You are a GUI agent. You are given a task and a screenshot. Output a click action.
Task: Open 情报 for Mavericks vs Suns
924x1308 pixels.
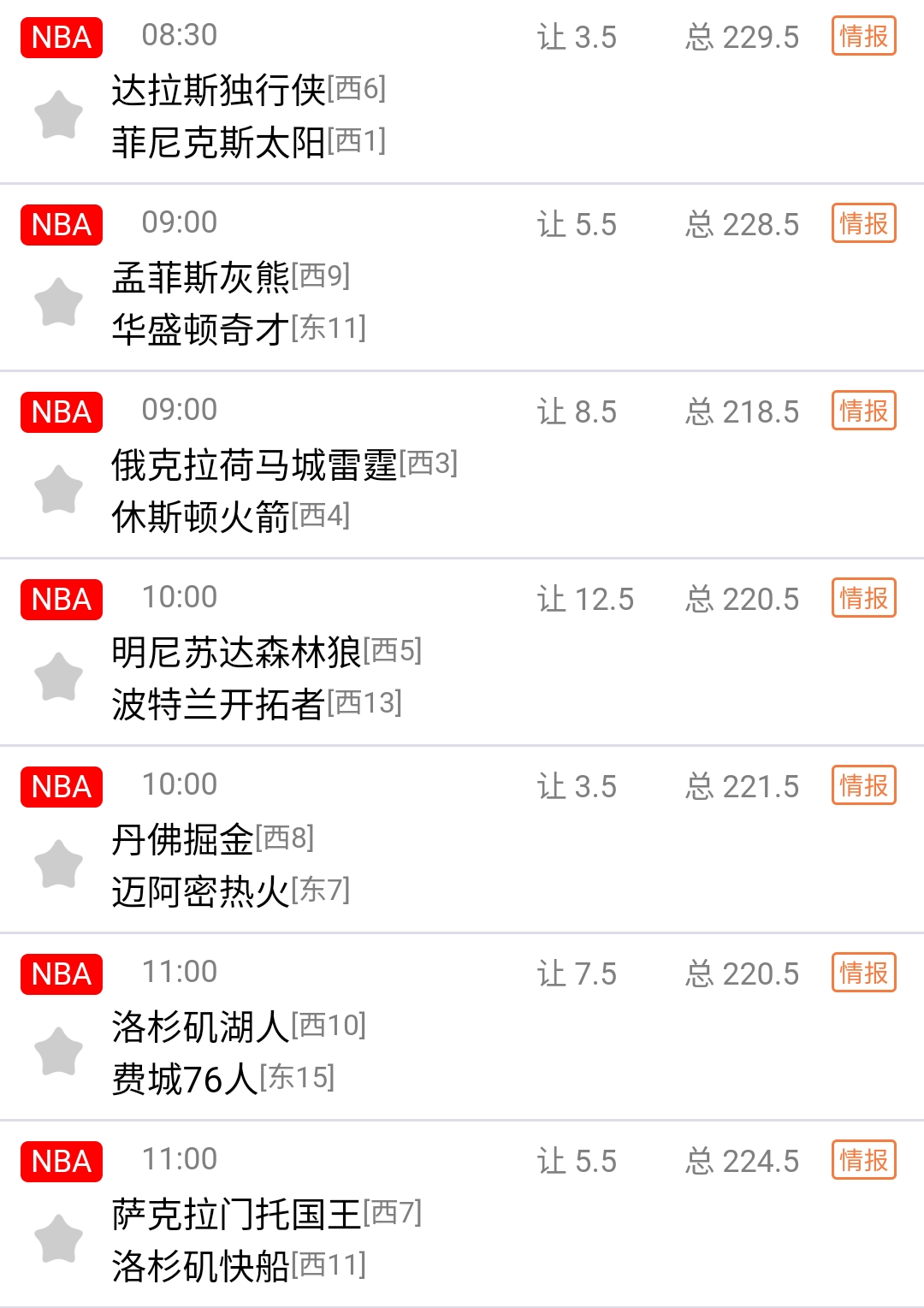[863, 36]
